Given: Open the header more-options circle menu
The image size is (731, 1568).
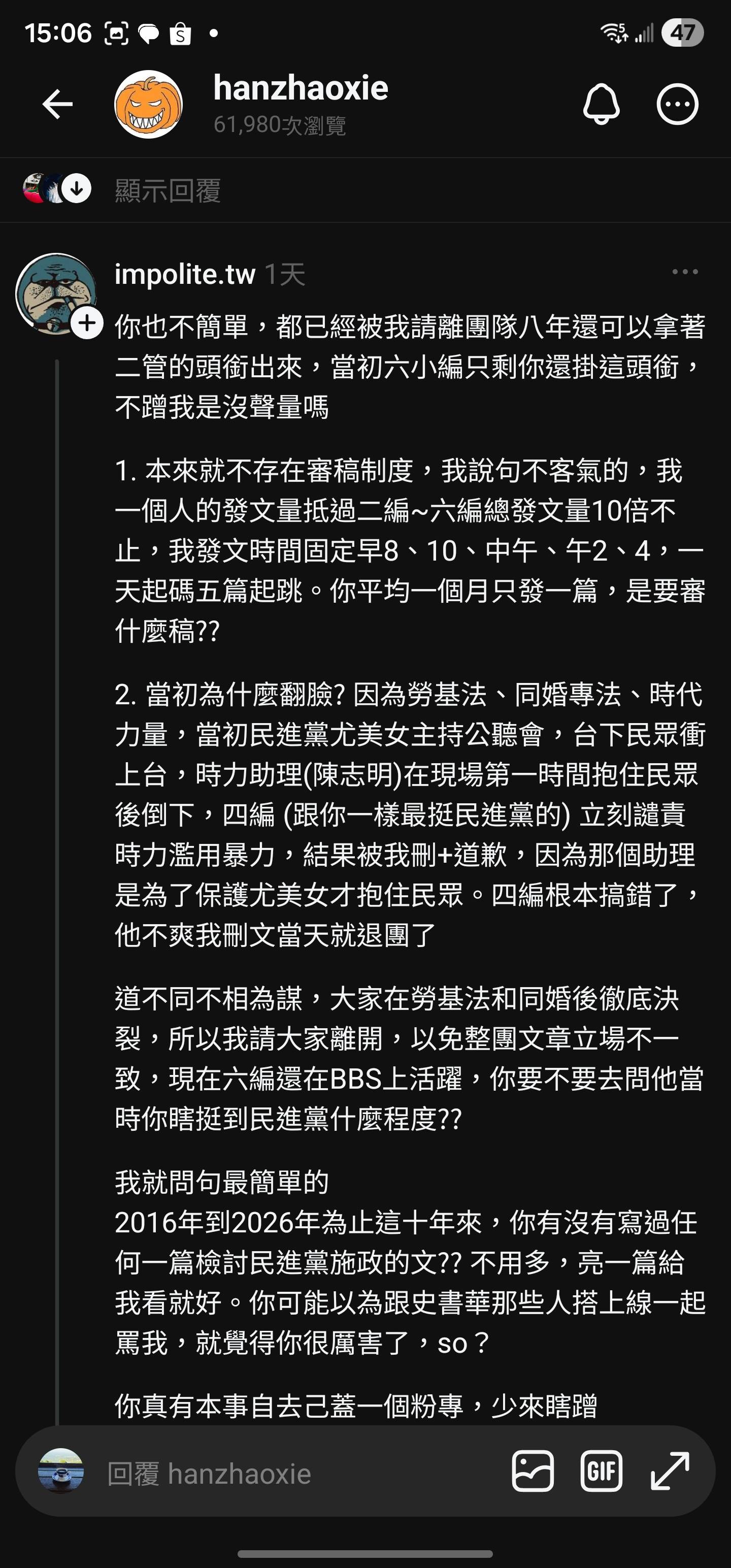Looking at the screenshot, I should (677, 104).
